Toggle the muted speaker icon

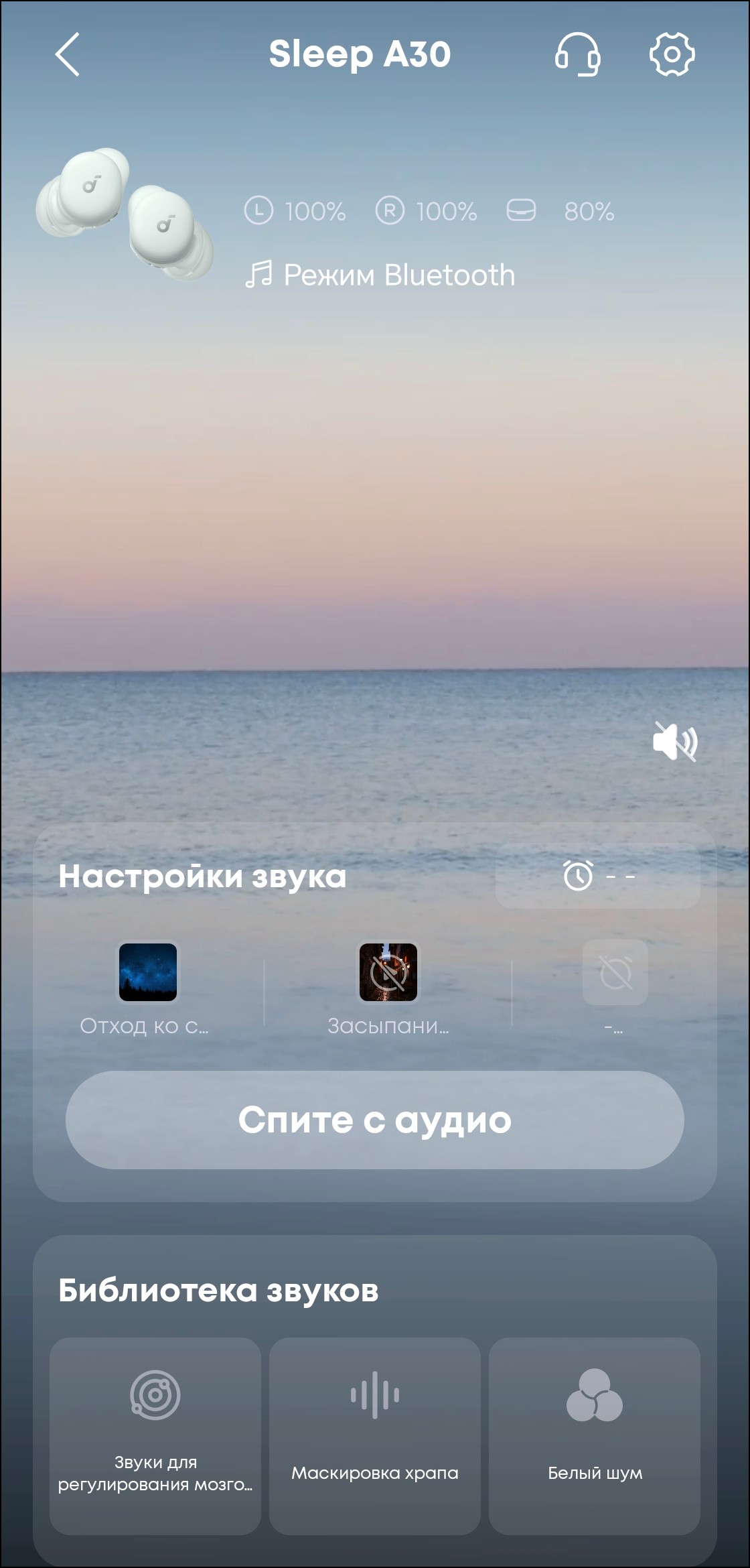[674, 741]
